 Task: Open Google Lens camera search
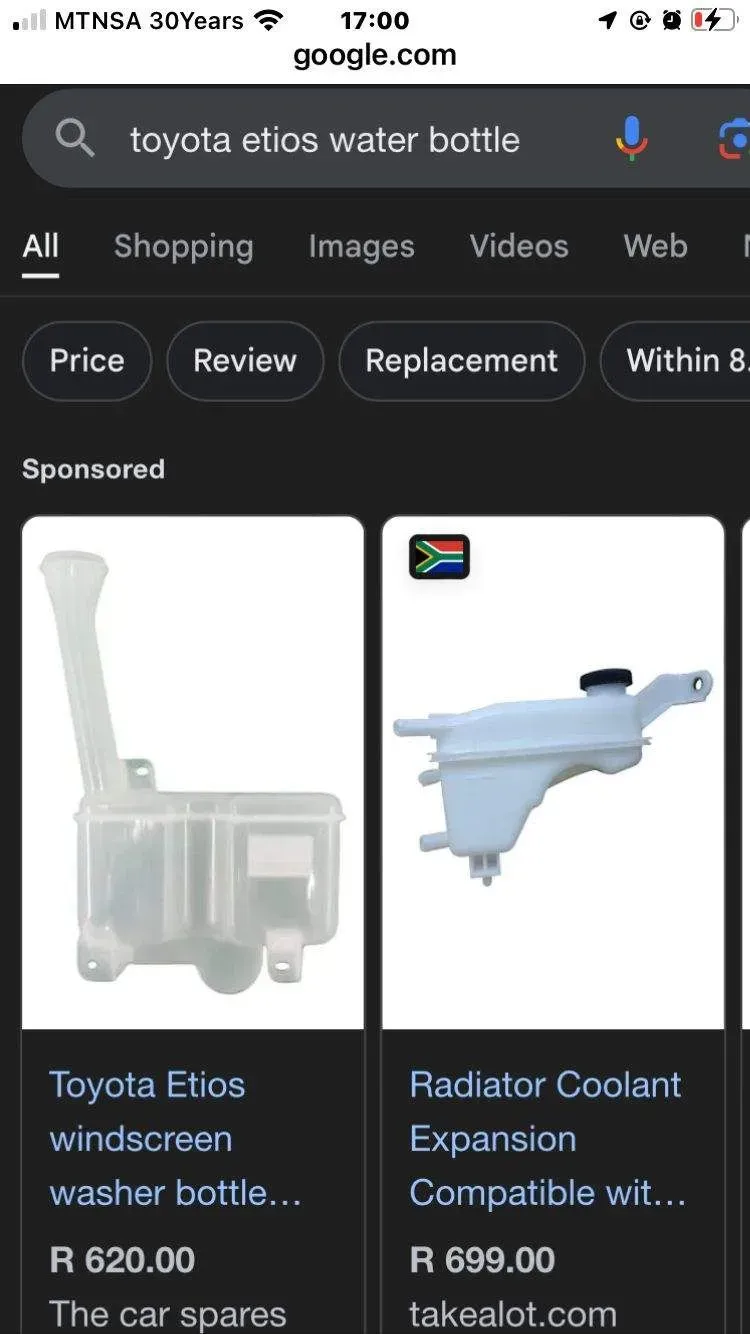(x=734, y=140)
